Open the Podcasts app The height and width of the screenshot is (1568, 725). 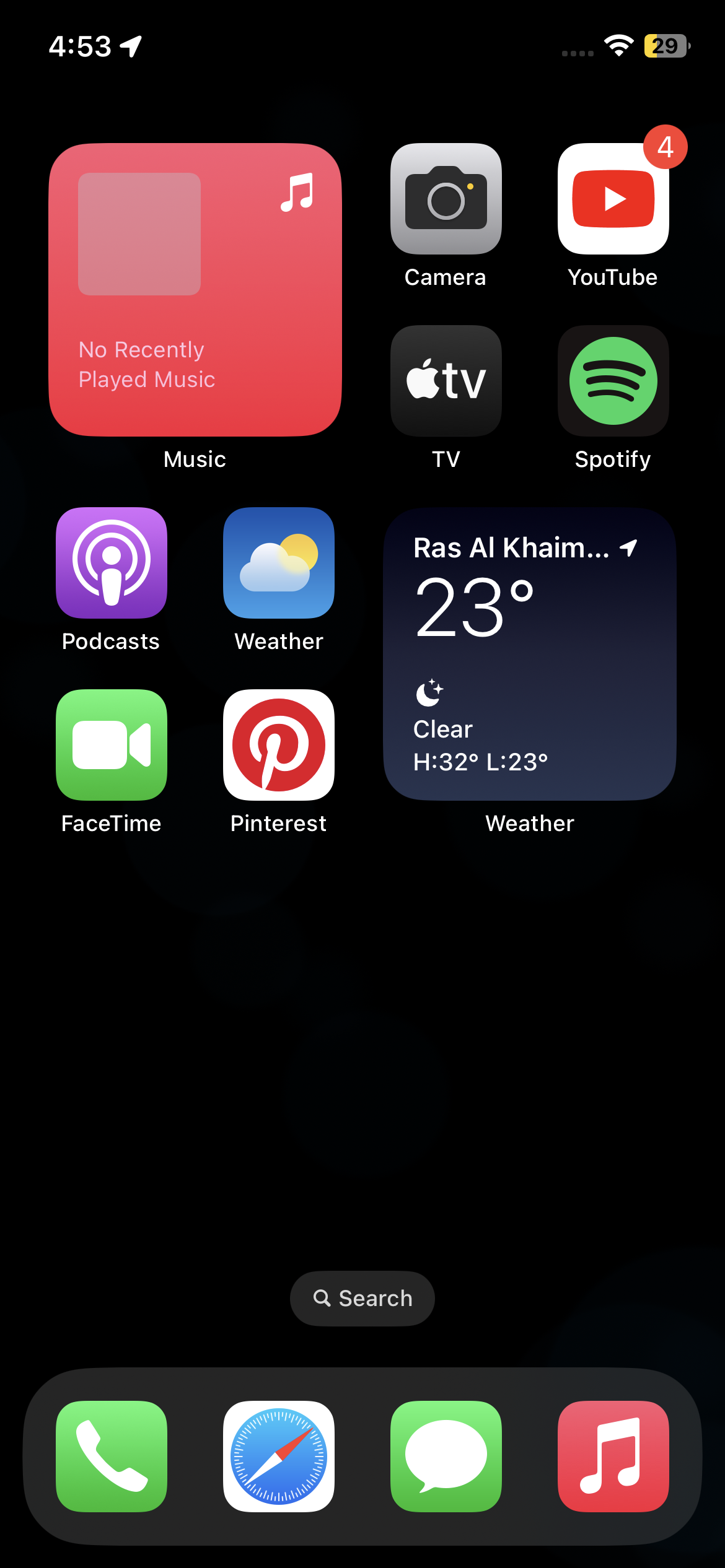click(112, 563)
